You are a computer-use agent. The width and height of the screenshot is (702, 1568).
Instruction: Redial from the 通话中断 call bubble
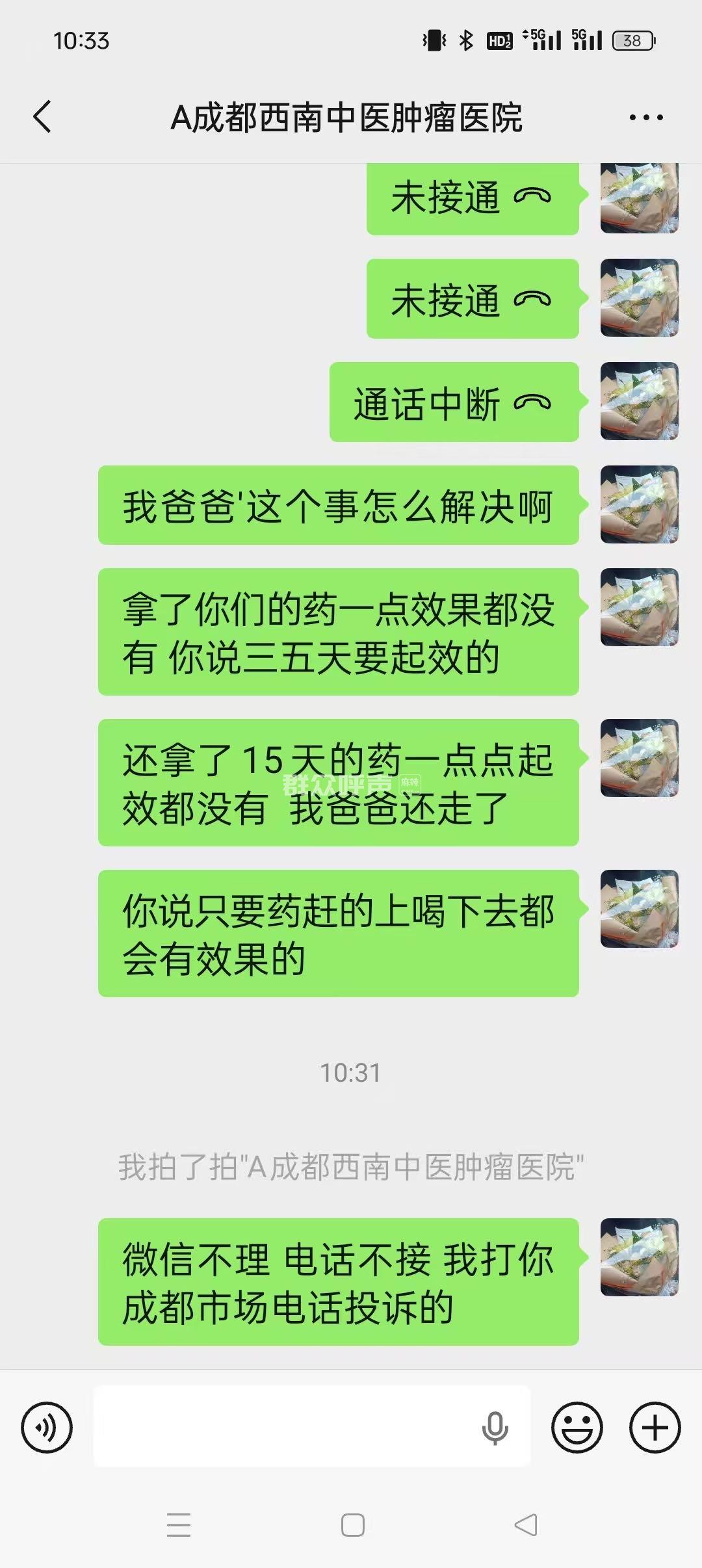pos(454,402)
